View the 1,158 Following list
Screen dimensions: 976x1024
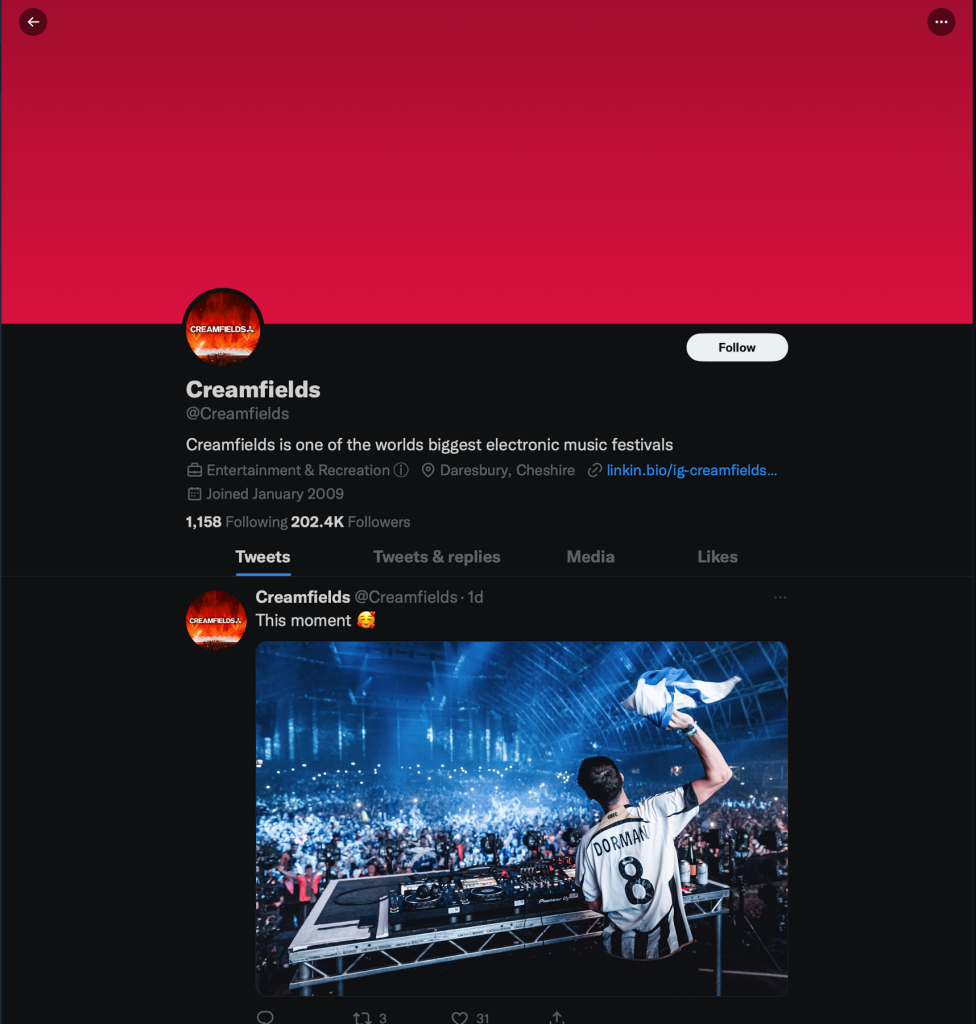tap(237, 522)
